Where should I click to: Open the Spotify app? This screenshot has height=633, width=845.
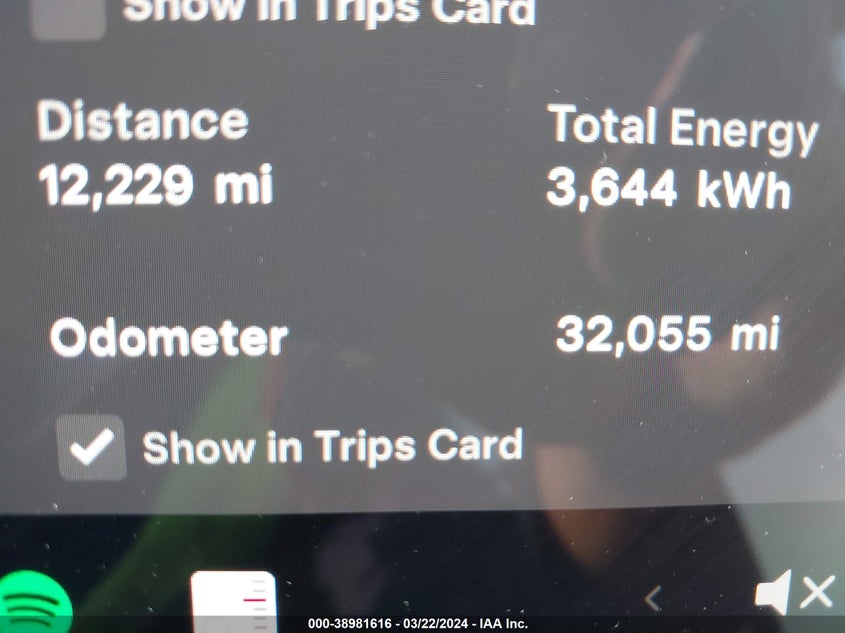pyautogui.click(x=35, y=603)
